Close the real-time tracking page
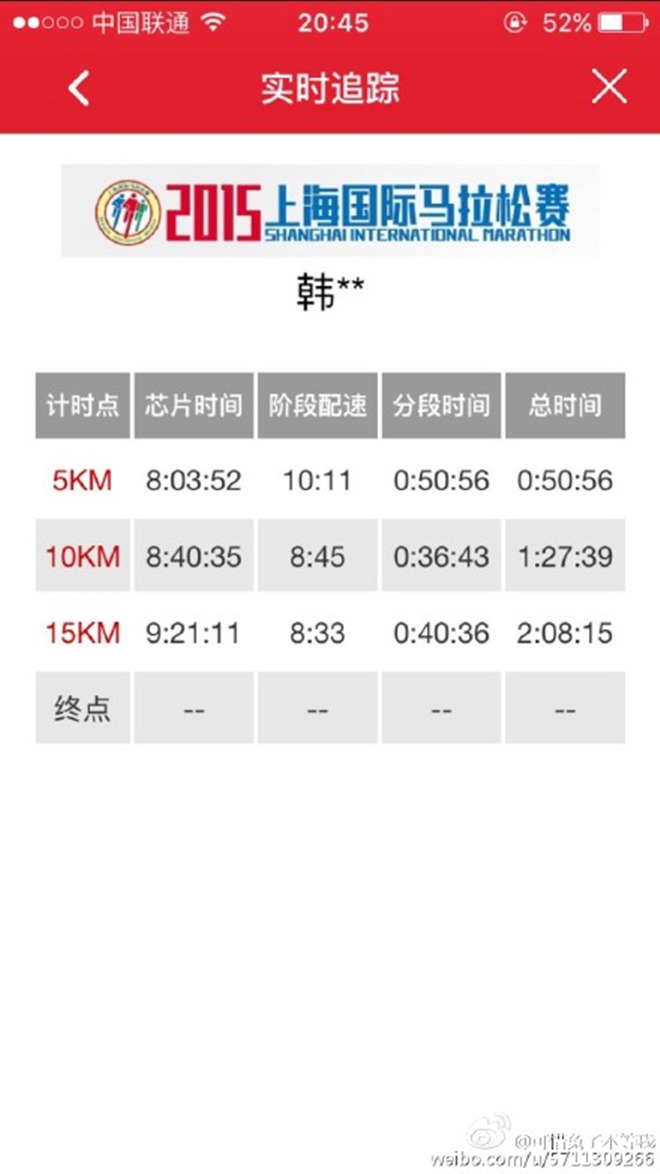Image resolution: width=660 pixels, height=1174 pixels. (x=608, y=88)
